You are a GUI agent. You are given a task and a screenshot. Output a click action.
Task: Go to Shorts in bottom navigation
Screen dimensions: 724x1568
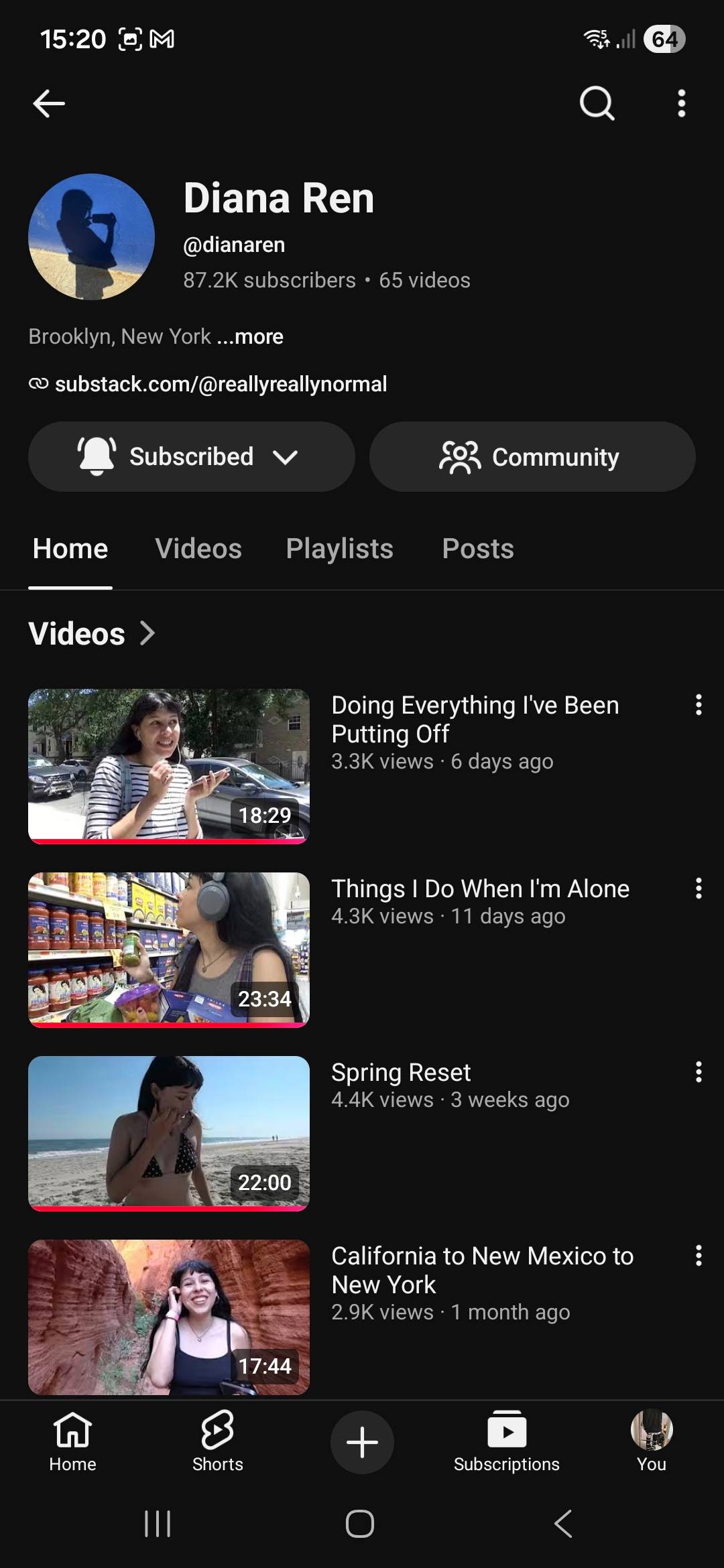click(x=217, y=1441)
